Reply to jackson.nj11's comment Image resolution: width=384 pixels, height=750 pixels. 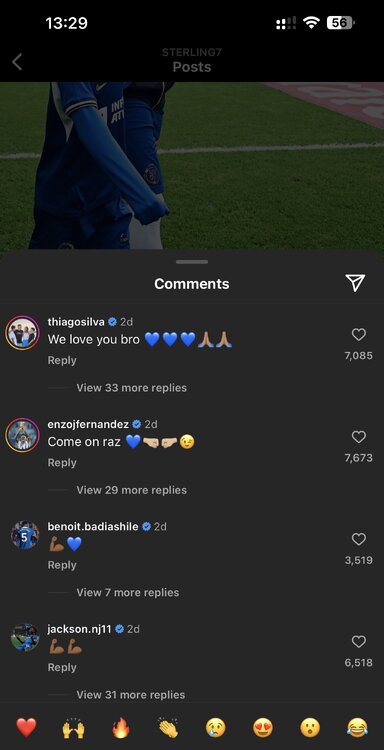(x=62, y=667)
